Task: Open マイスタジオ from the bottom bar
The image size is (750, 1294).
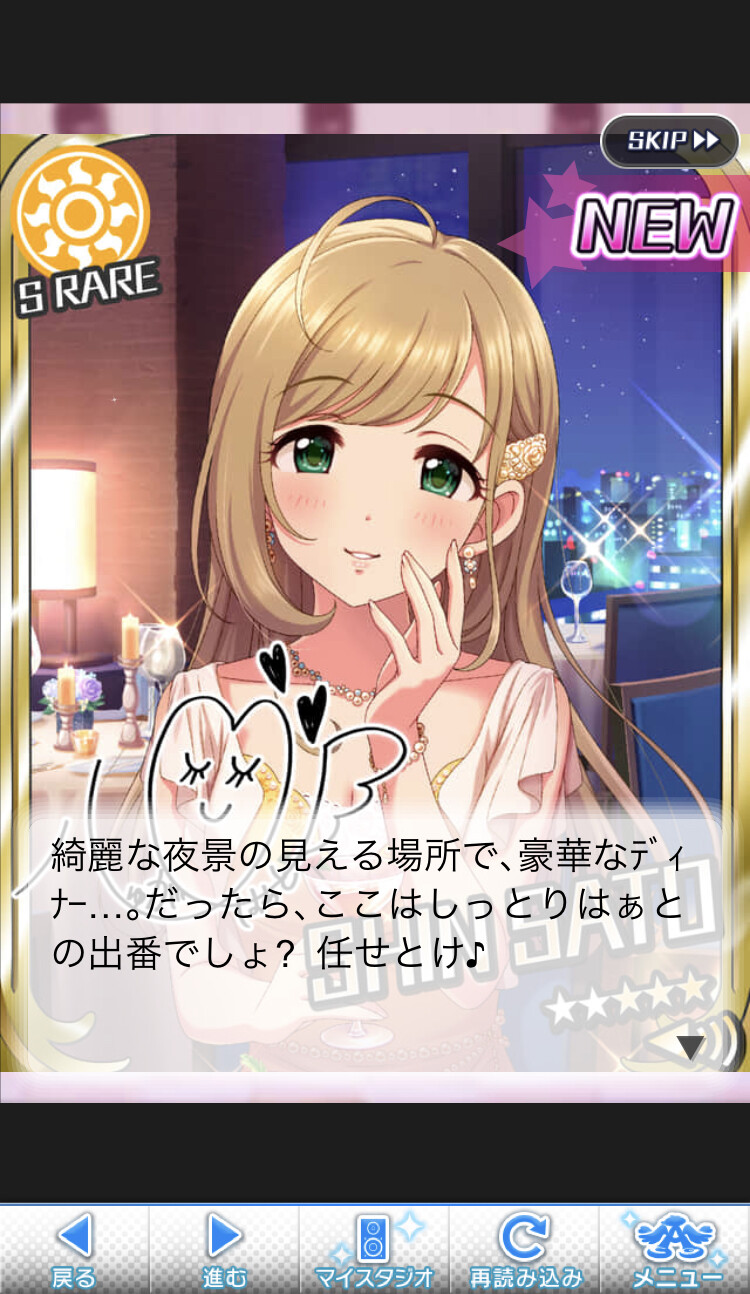Action: point(374,1248)
